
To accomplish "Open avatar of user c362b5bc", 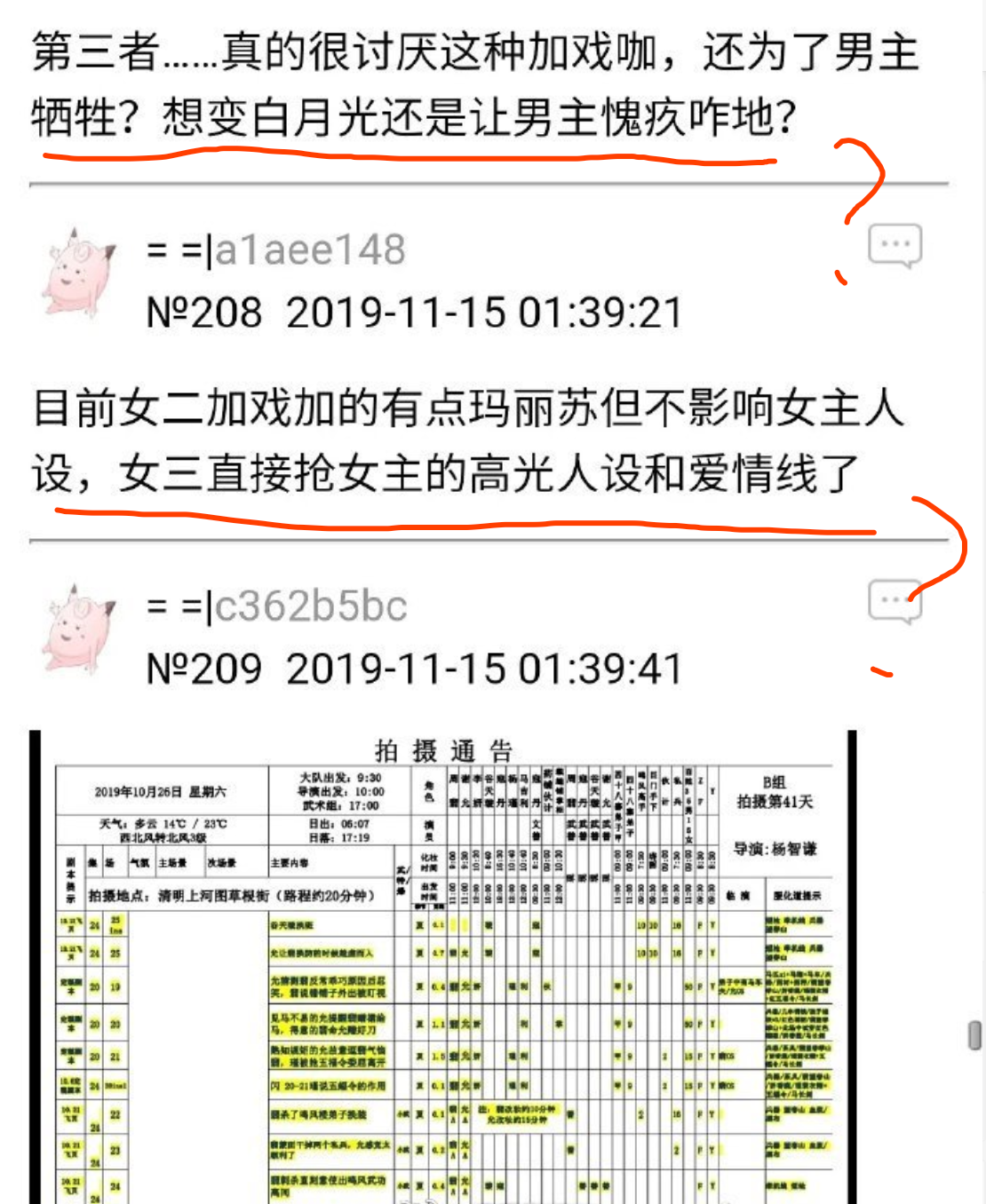I will coord(79,629).
